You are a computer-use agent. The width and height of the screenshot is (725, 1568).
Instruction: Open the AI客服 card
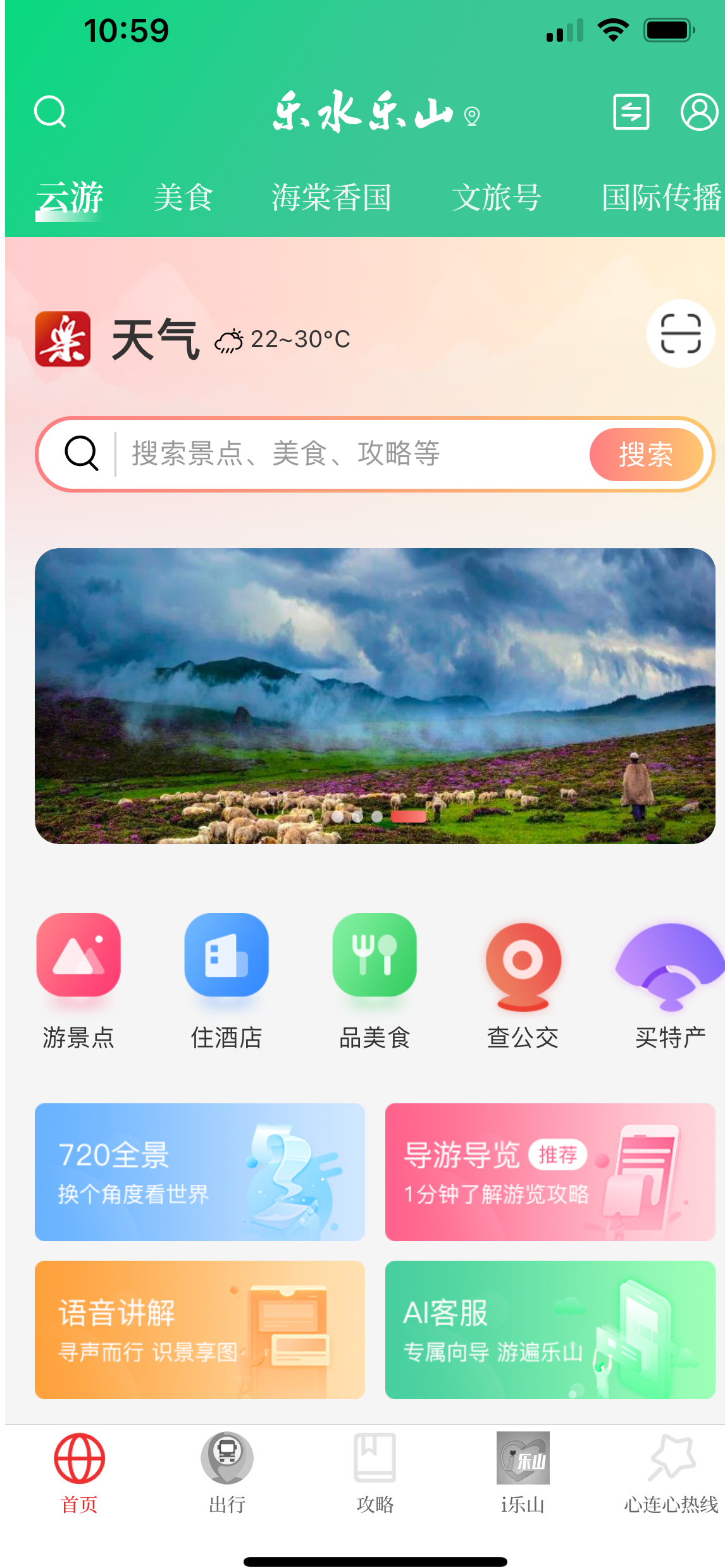point(550,1329)
